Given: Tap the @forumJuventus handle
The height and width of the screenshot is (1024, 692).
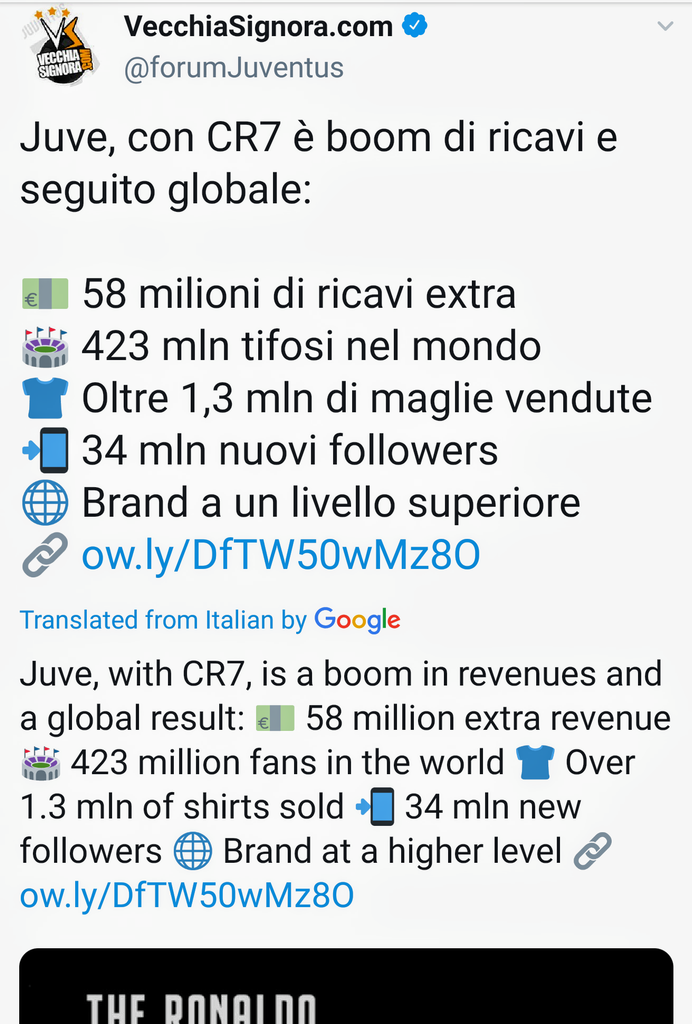Looking at the screenshot, I should point(233,68).
